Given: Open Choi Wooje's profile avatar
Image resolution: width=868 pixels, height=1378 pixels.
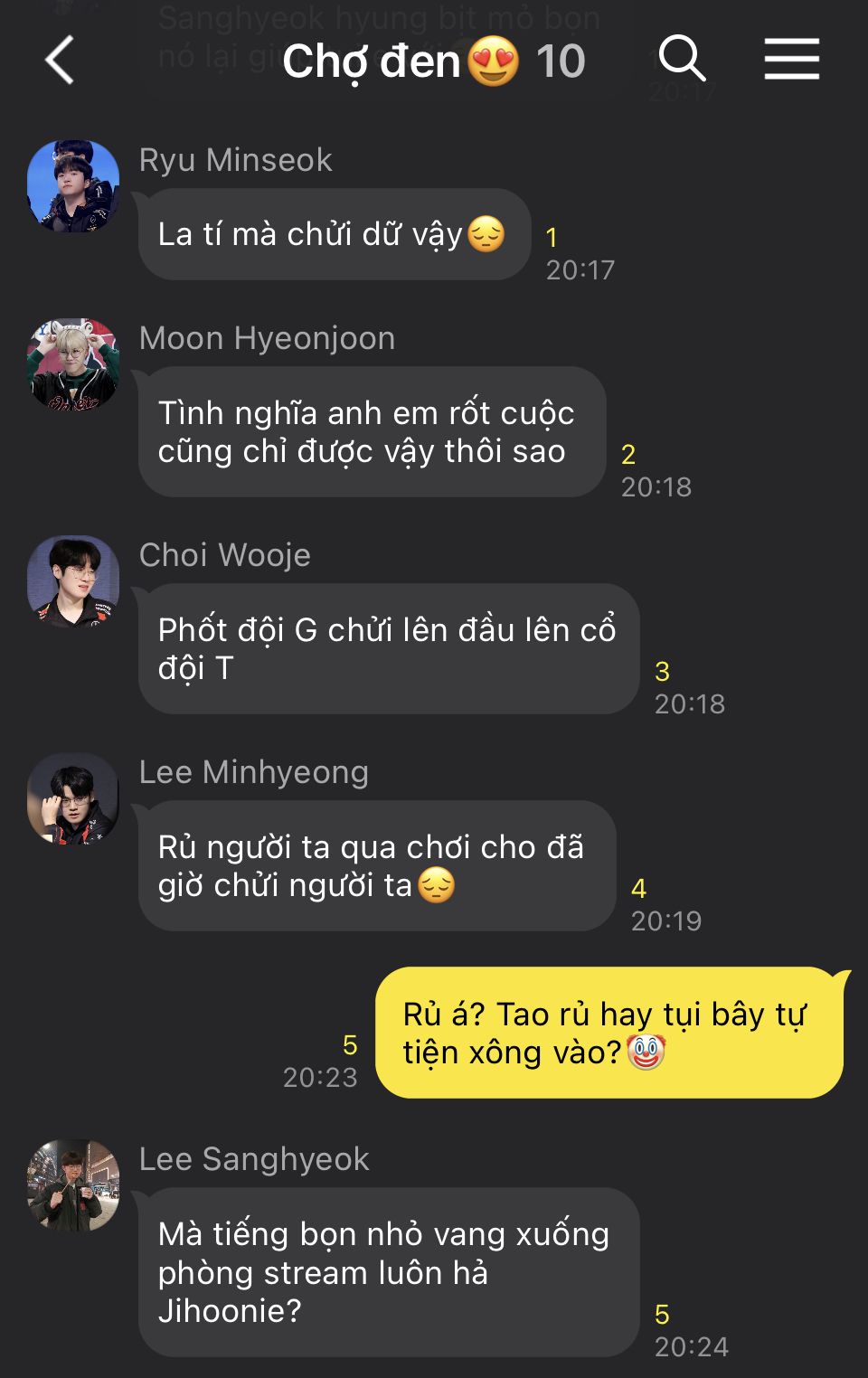Looking at the screenshot, I should tap(73, 581).
